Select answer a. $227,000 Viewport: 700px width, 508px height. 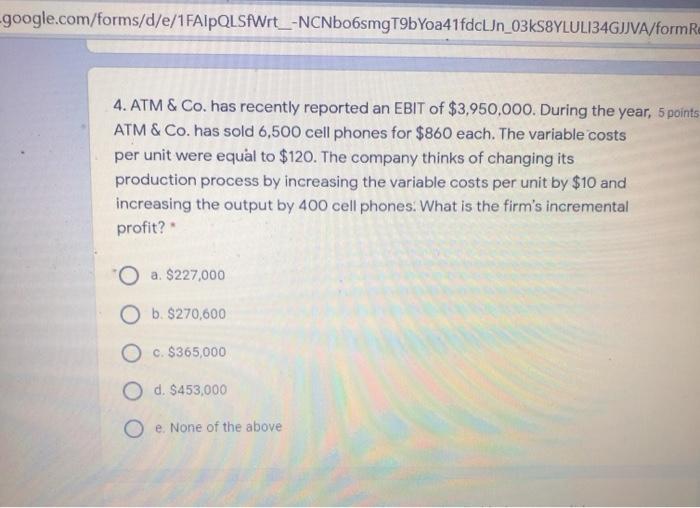(x=130, y=276)
